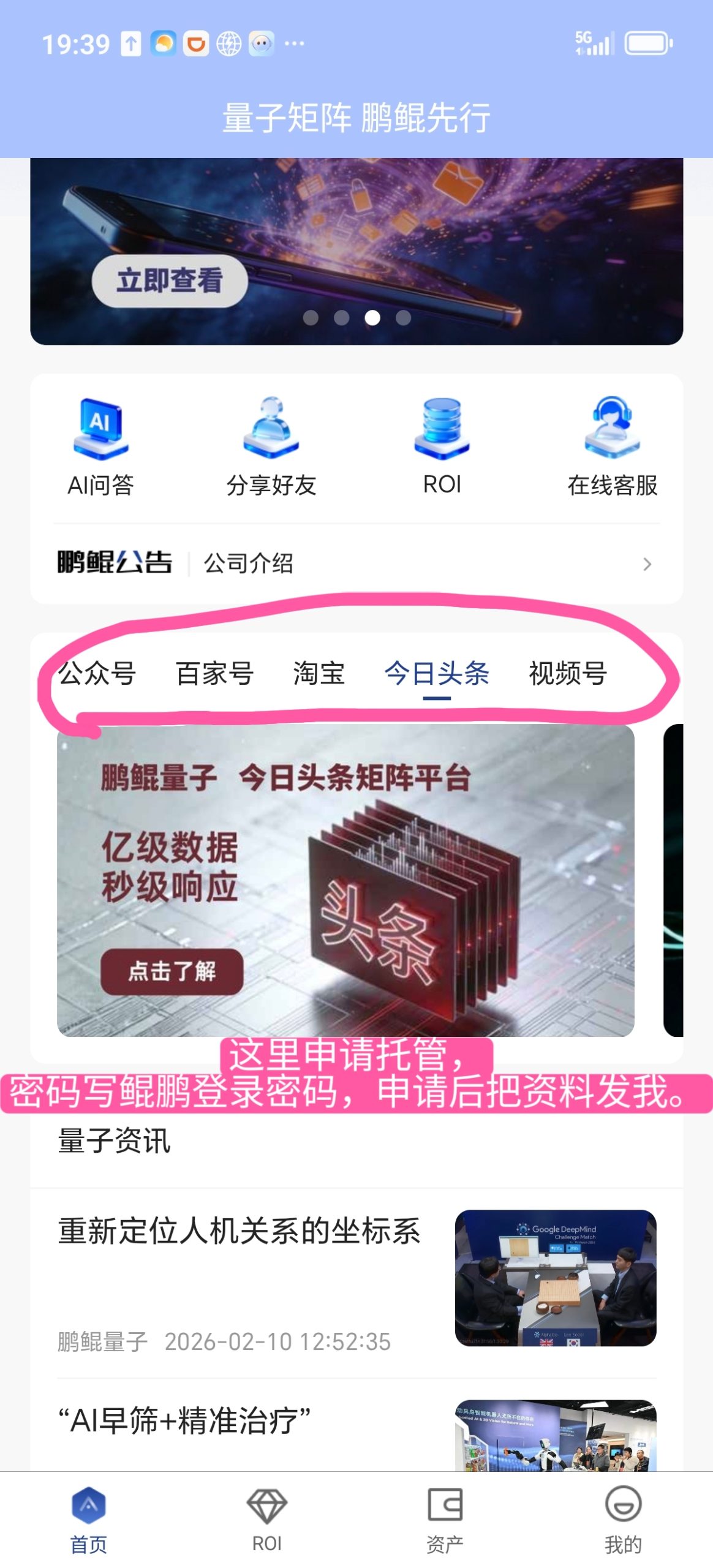Switch to the 百家号 tab
The width and height of the screenshot is (713, 1568).
[214, 674]
